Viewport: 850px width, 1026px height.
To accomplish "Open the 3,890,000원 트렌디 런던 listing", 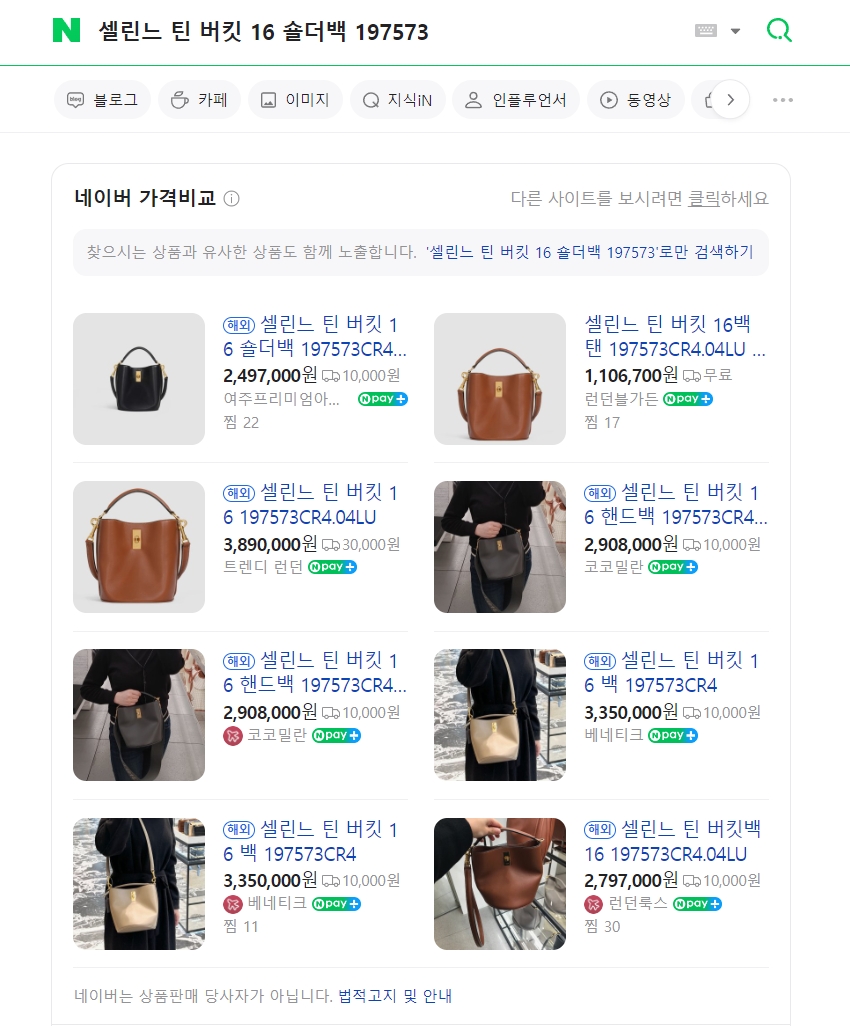I will 315,505.
